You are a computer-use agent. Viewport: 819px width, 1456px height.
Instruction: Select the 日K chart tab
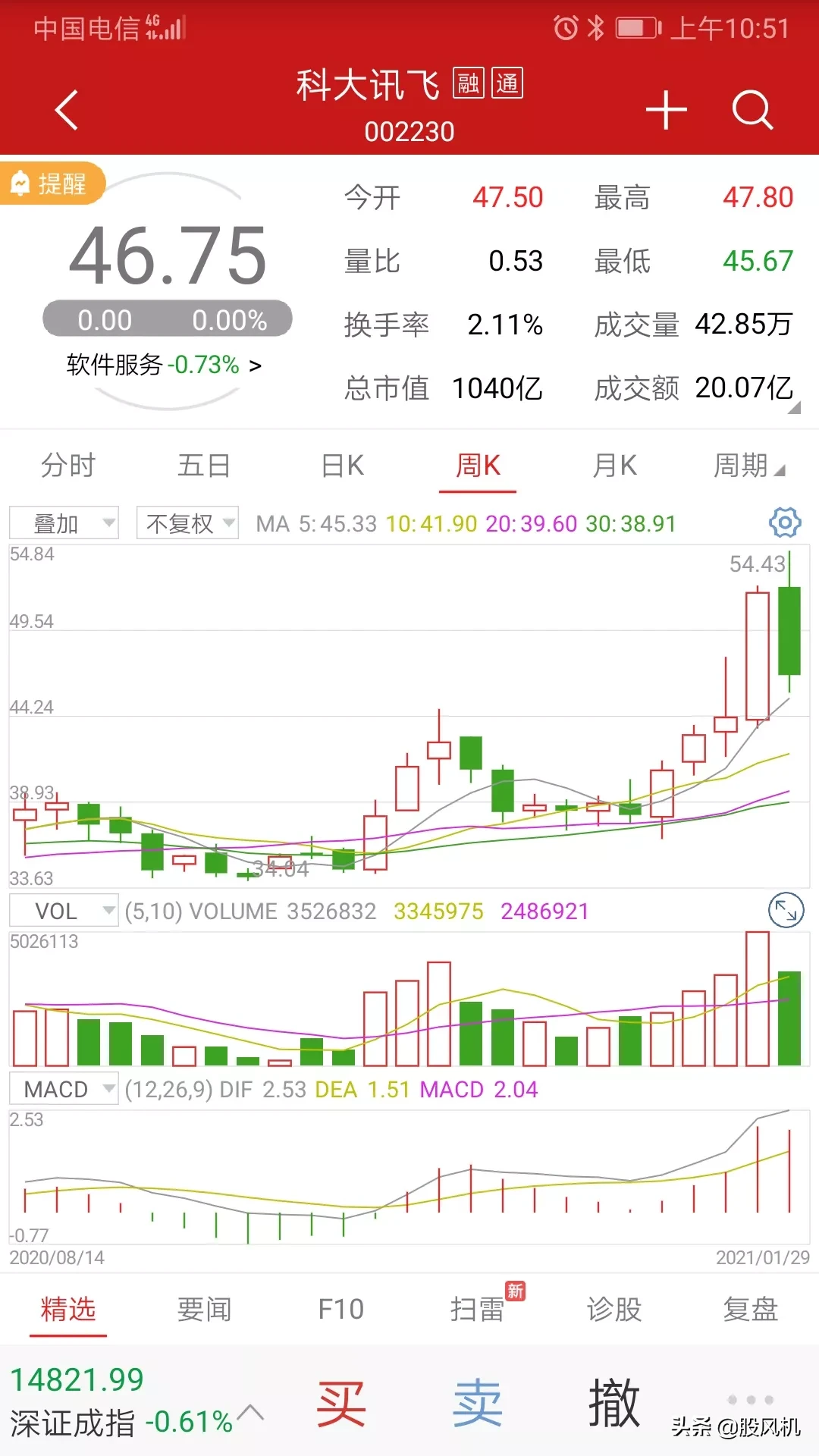(x=342, y=466)
